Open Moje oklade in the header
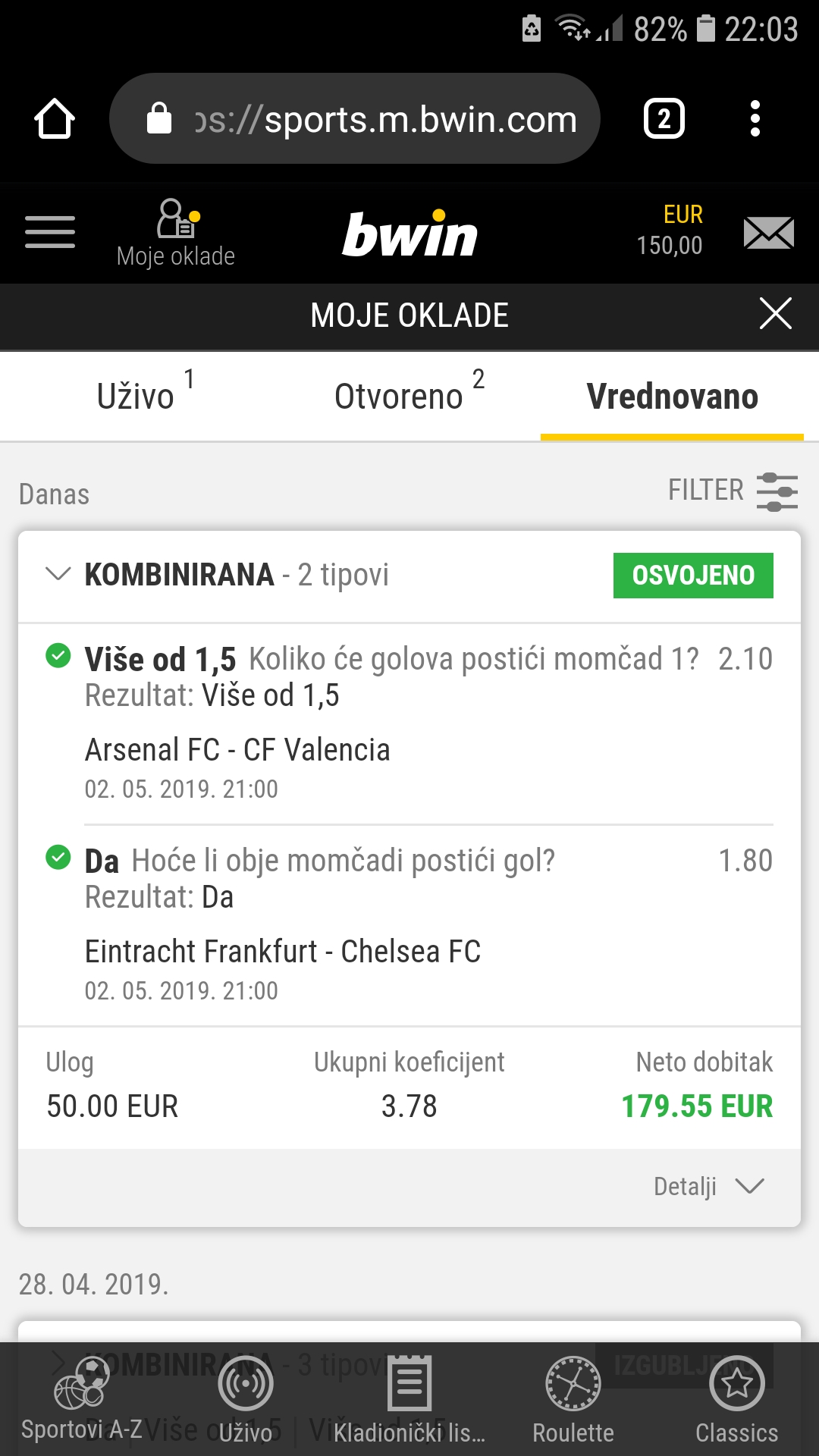The height and width of the screenshot is (1456, 819). [176, 234]
